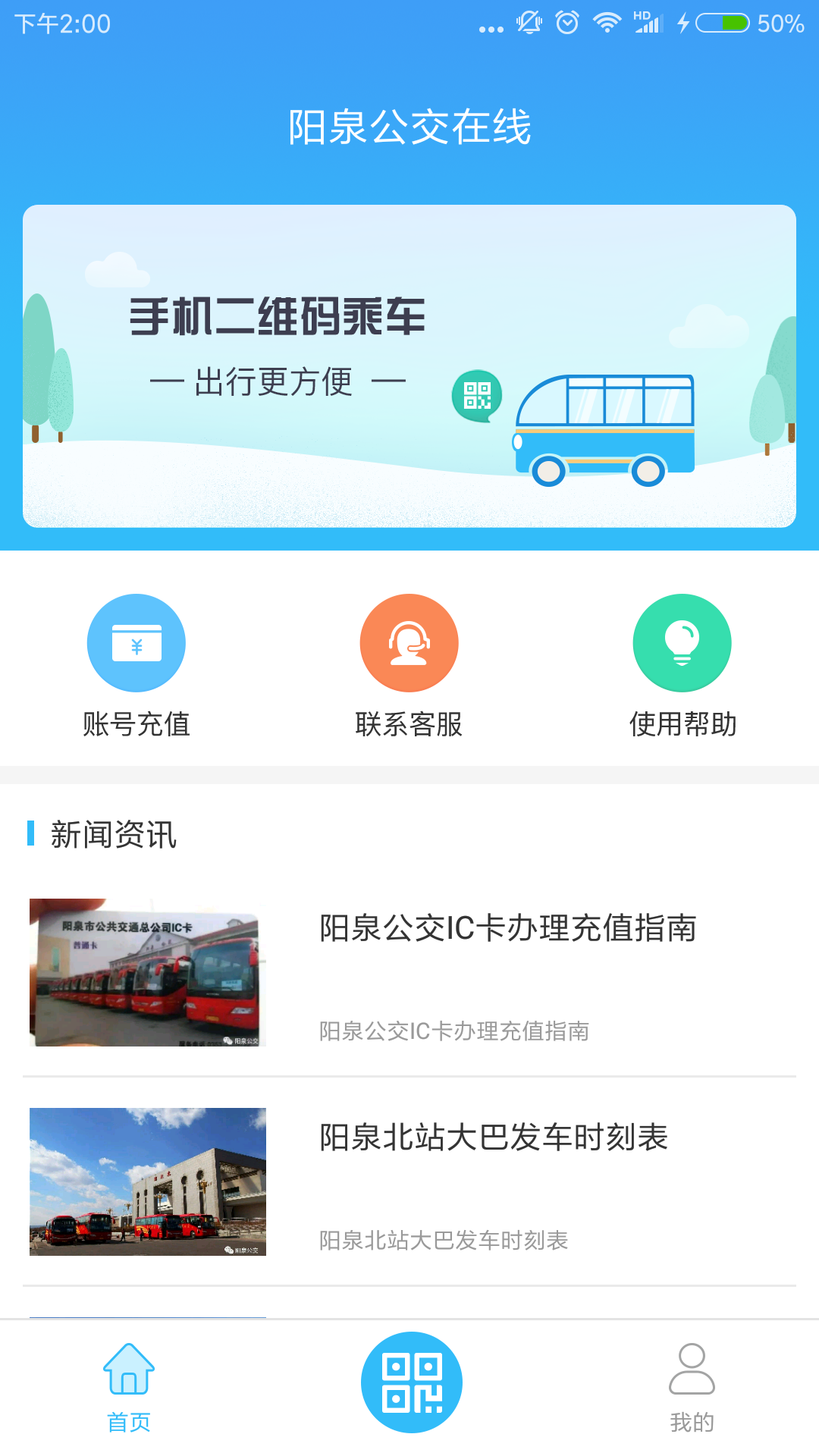Tap the mute notification icon in status bar
This screenshot has width=819, height=1456.
pos(527,21)
